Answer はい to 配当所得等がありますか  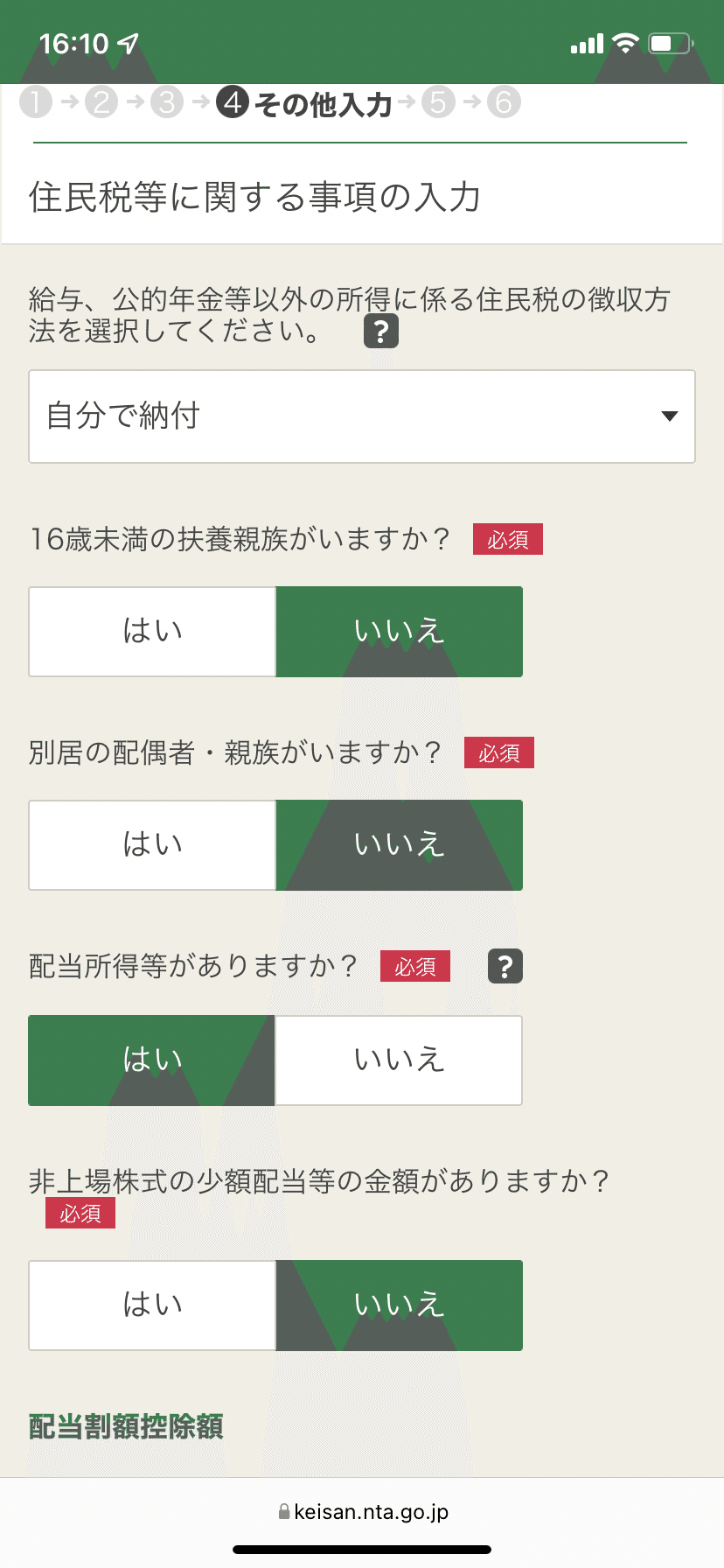(x=152, y=1060)
